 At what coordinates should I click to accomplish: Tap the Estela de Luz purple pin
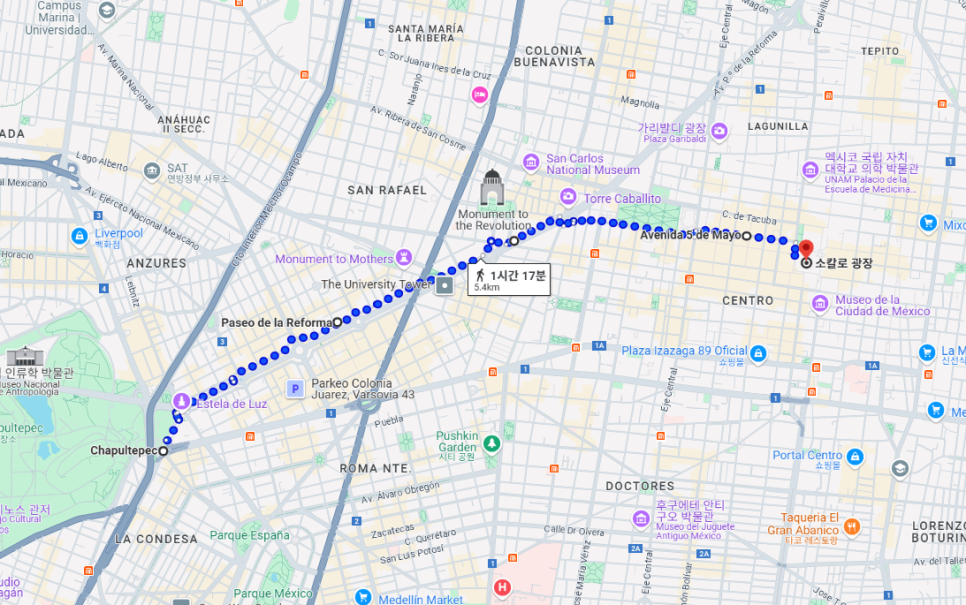coord(182,400)
